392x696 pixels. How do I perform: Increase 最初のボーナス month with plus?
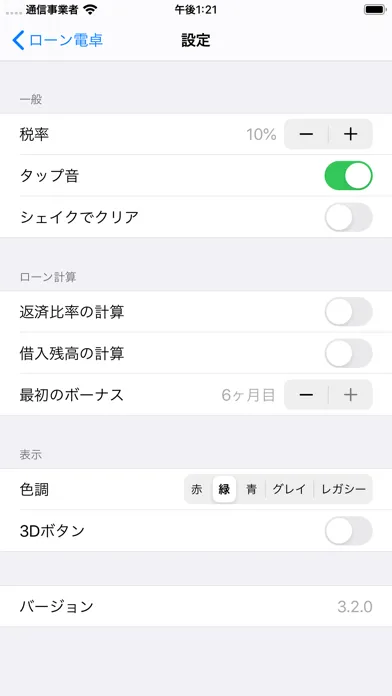(351, 395)
